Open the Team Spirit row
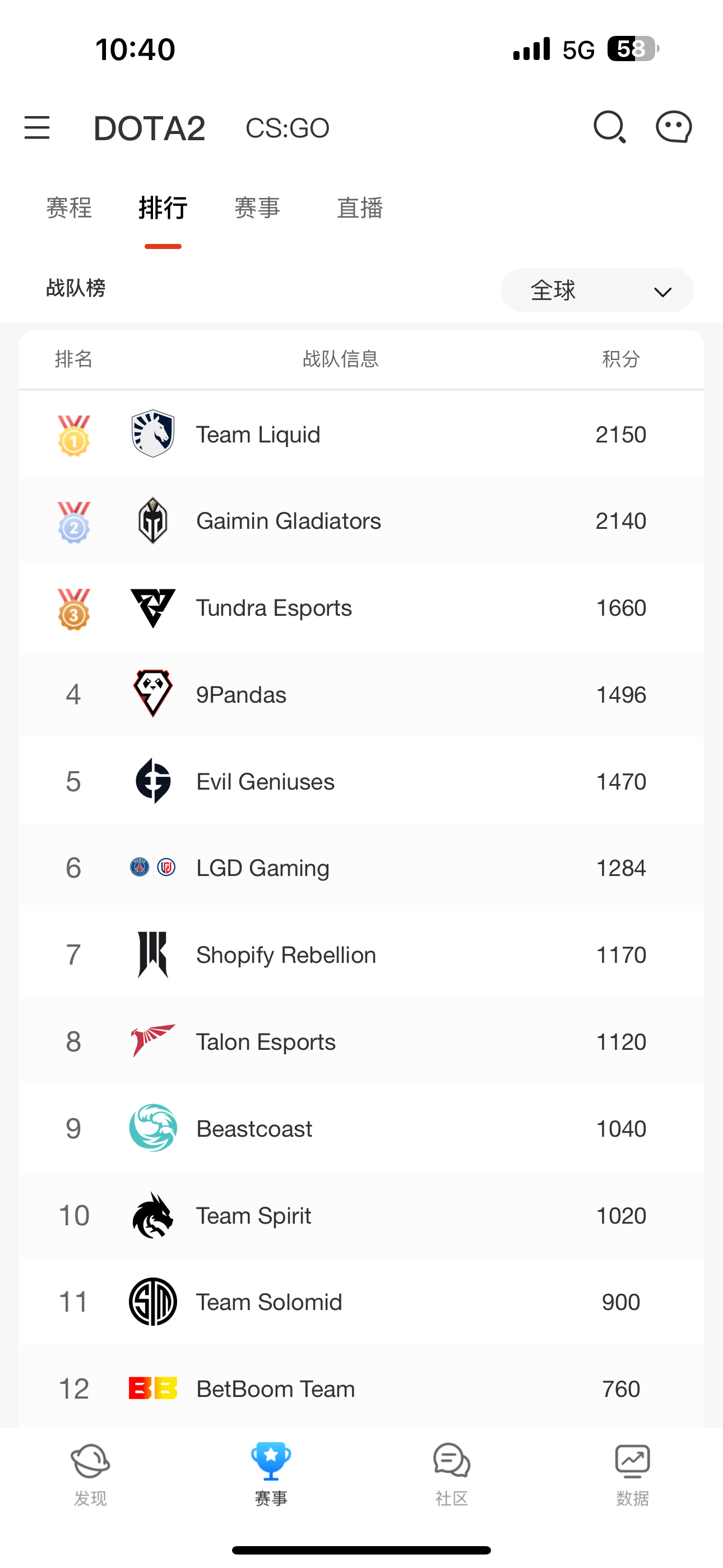The width and height of the screenshot is (723, 1568). pyautogui.click(x=361, y=1216)
